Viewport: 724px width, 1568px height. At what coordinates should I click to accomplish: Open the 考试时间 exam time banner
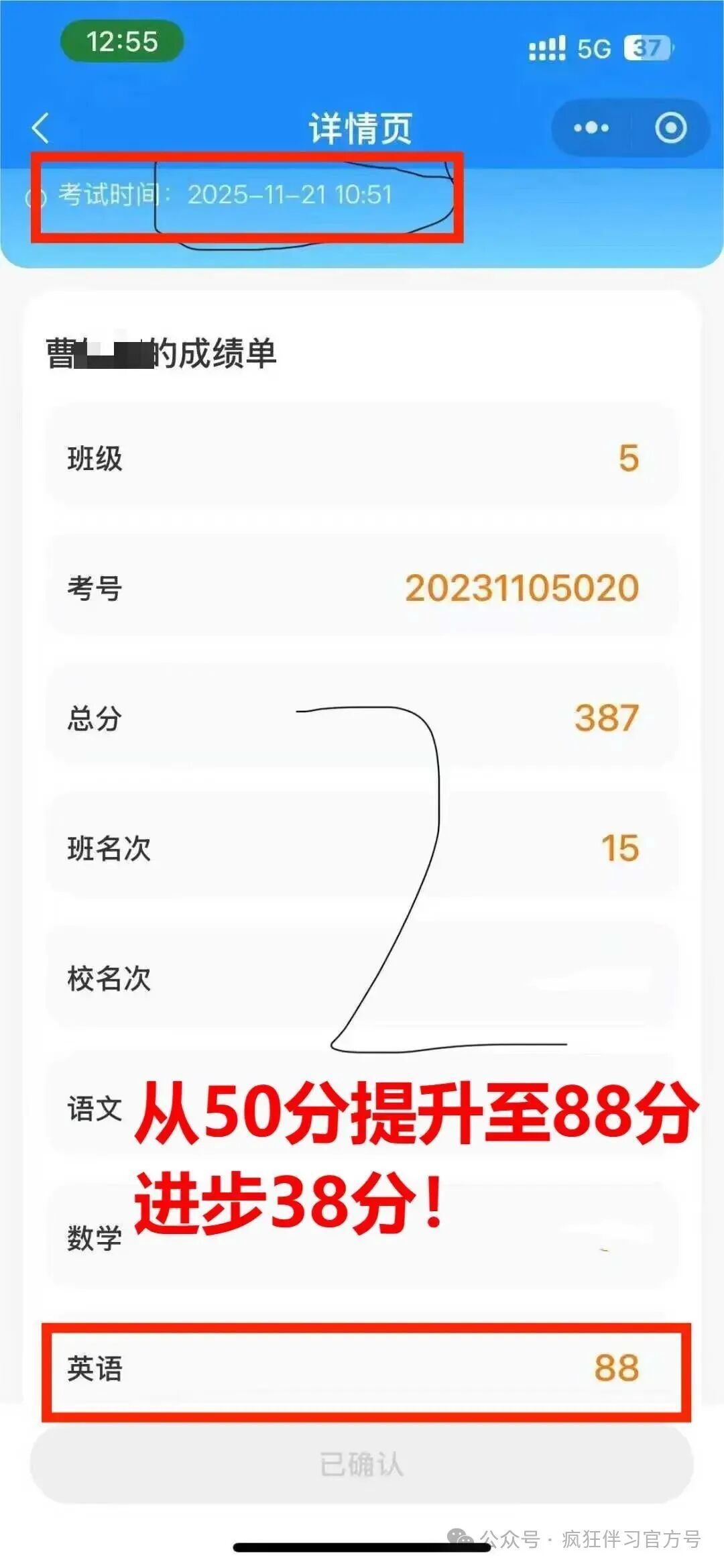(248, 197)
